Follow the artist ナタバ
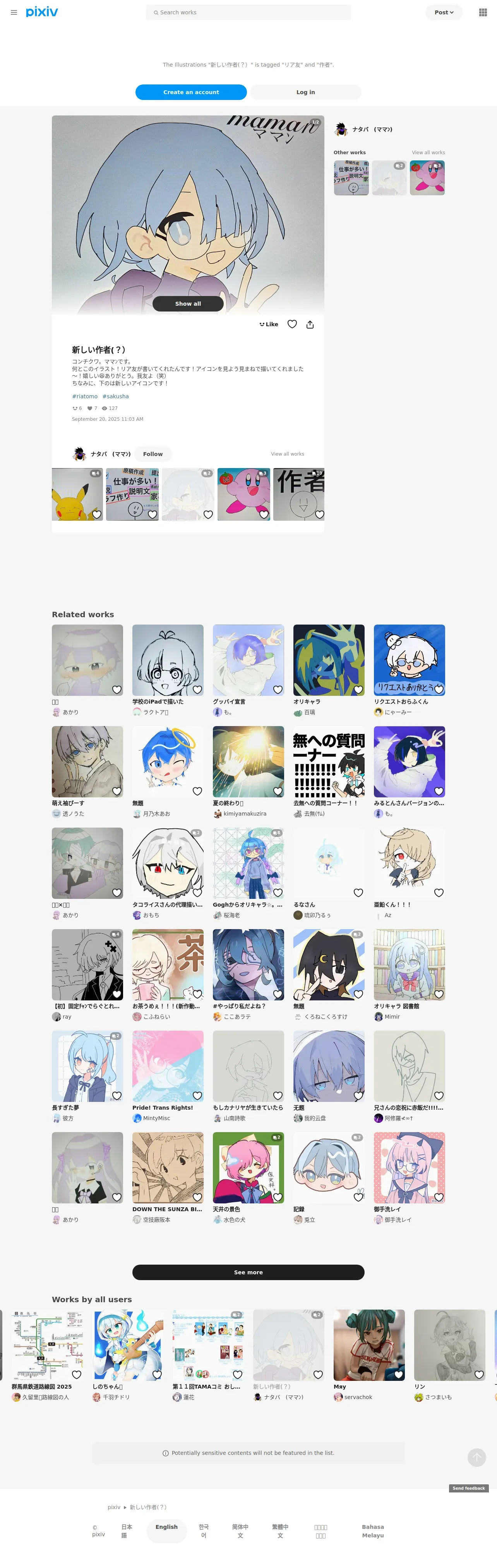The width and height of the screenshot is (497, 1568). pyautogui.click(x=153, y=454)
